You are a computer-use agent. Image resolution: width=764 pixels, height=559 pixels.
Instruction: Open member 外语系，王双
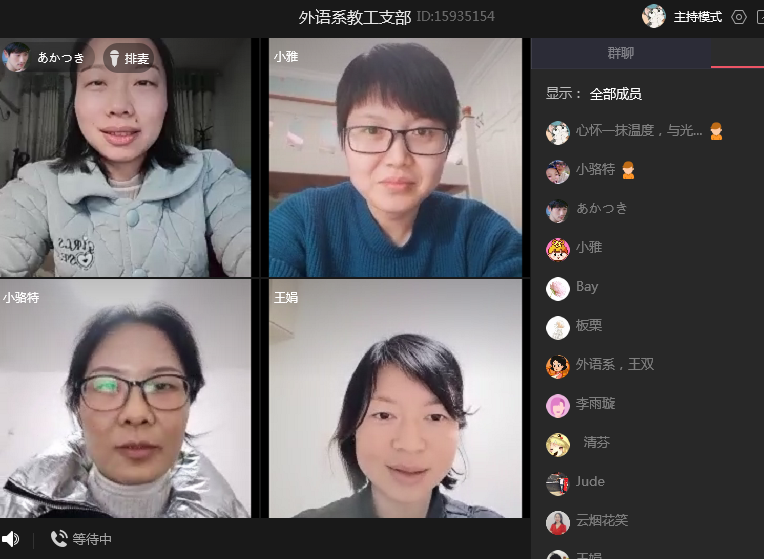pos(614,365)
